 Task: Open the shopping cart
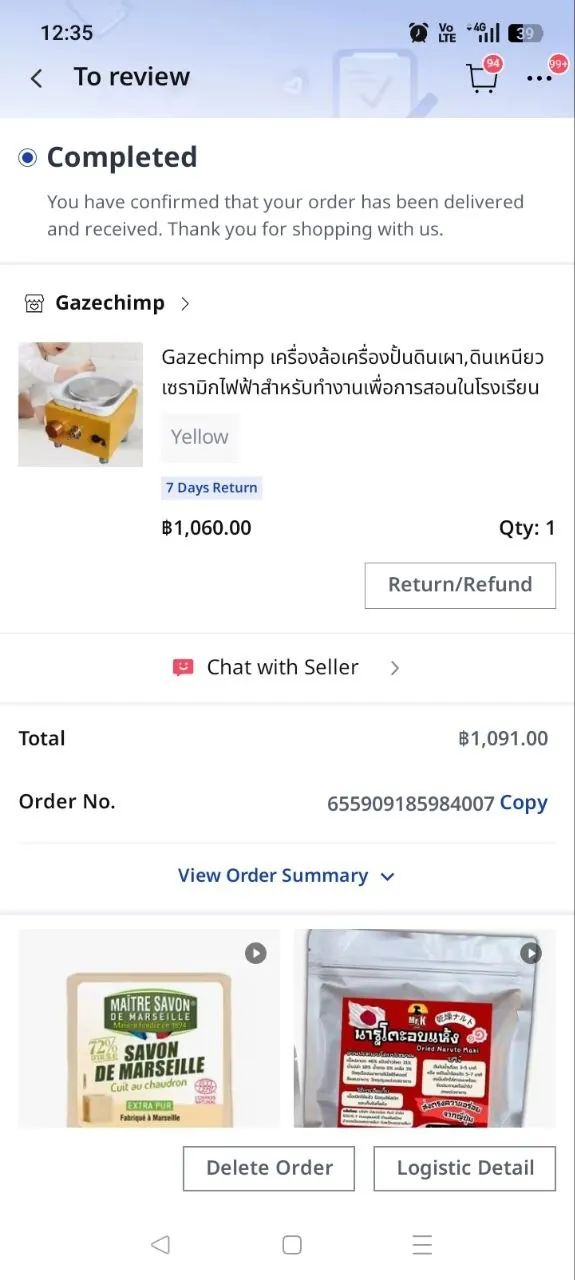click(483, 78)
